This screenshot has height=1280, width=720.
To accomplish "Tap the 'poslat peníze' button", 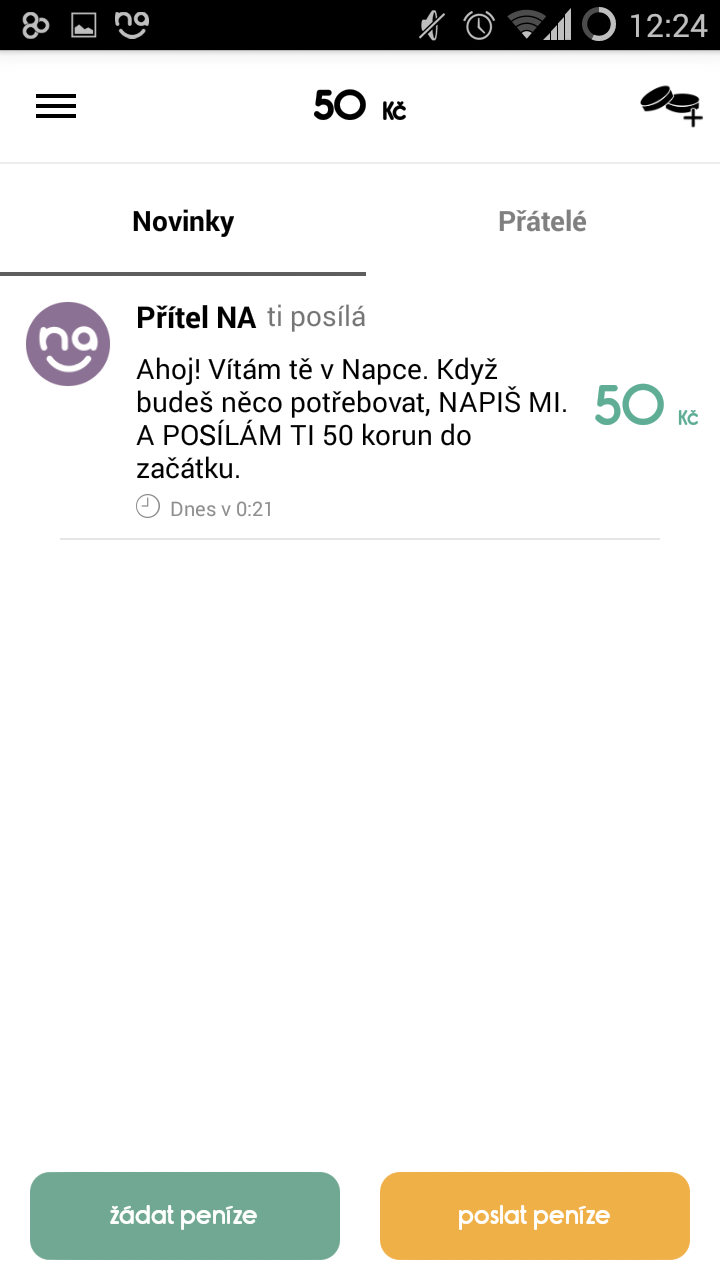I will tap(535, 1216).
